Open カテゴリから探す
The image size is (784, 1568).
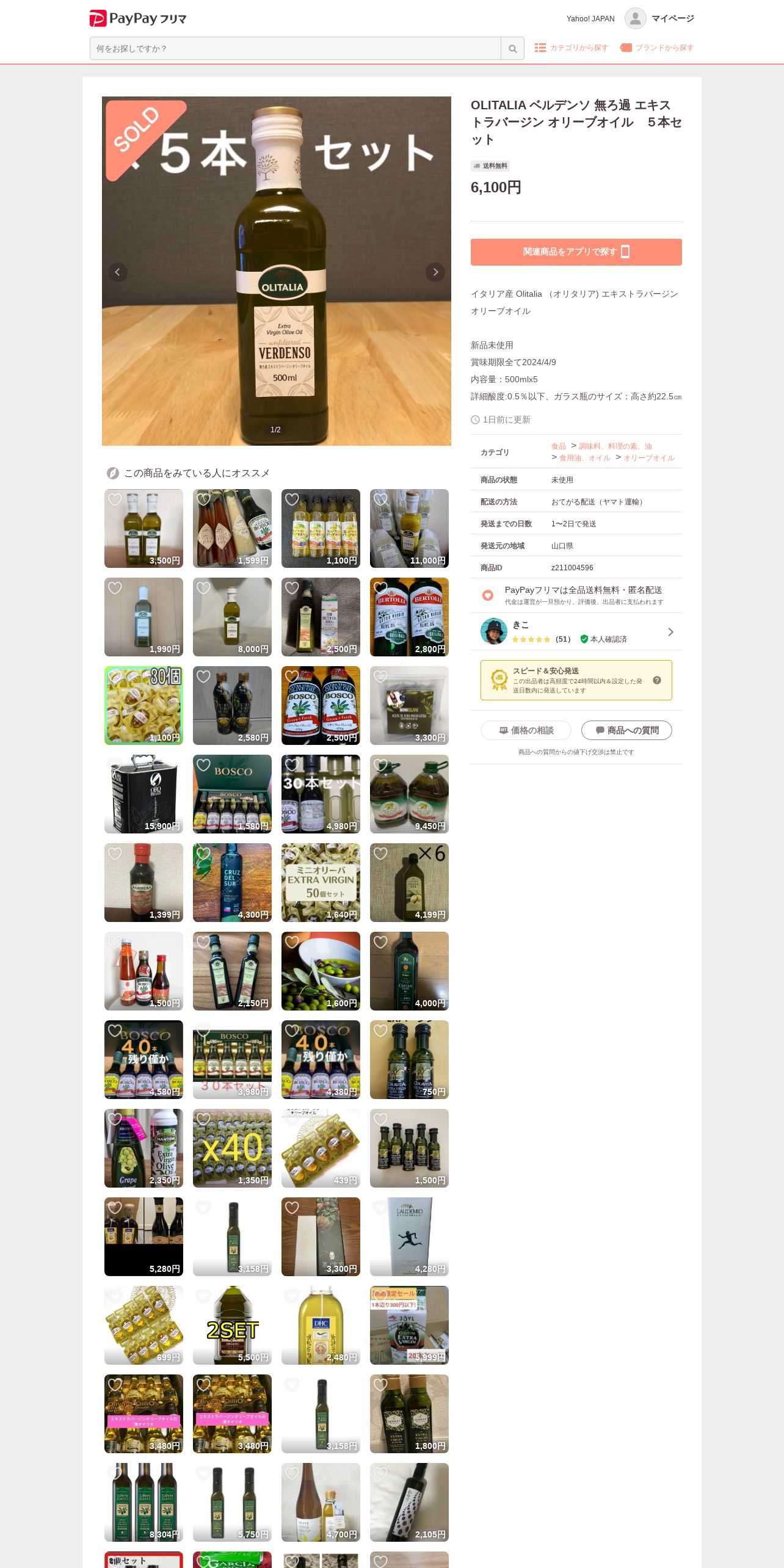(572, 48)
